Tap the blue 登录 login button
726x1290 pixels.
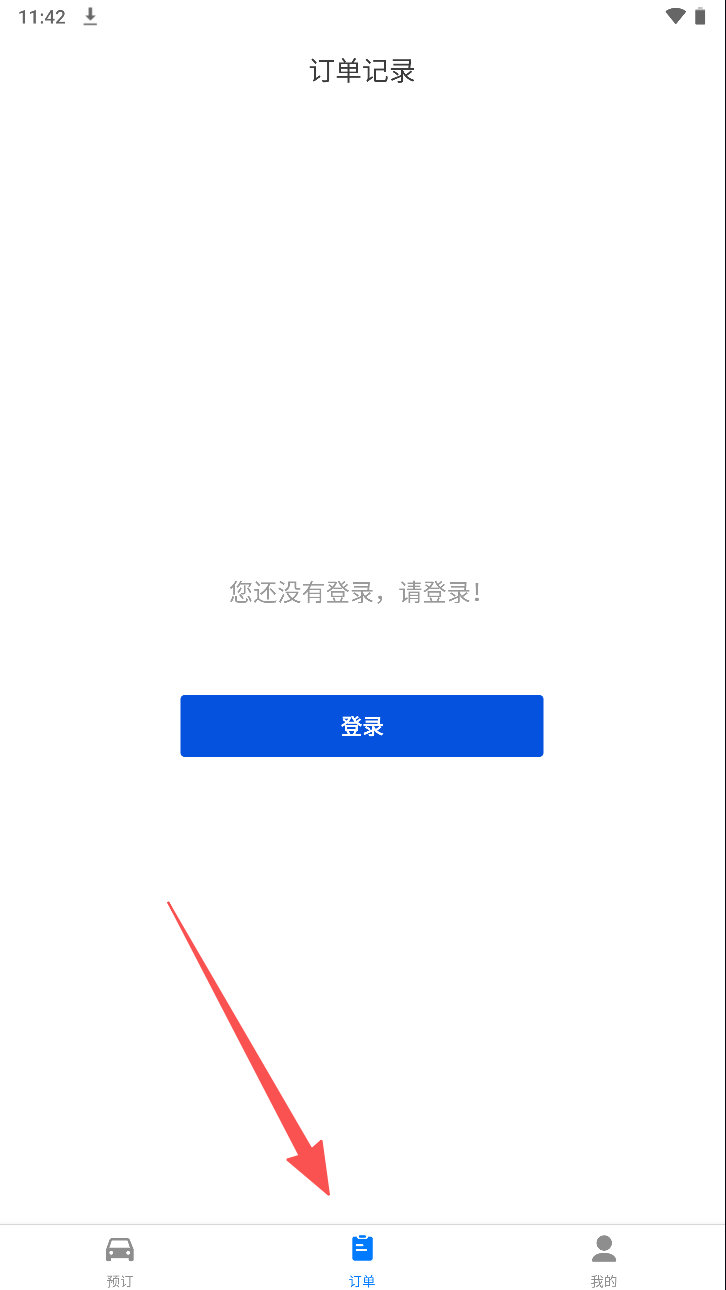click(x=361, y=726)
